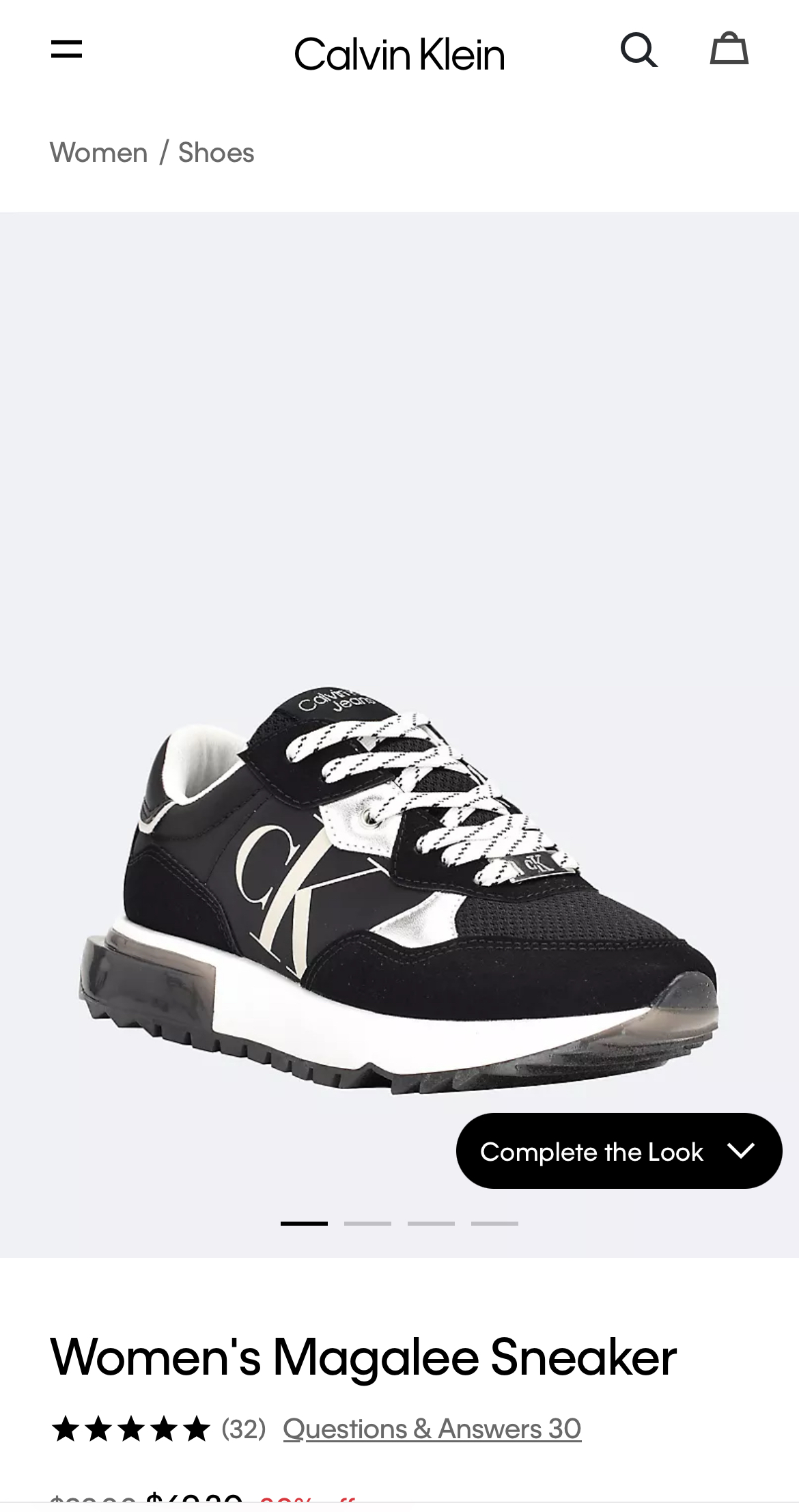The width and height of the screenshot is (799, 1512).
Task: Open the shopping bag
Action: (729, 49)
